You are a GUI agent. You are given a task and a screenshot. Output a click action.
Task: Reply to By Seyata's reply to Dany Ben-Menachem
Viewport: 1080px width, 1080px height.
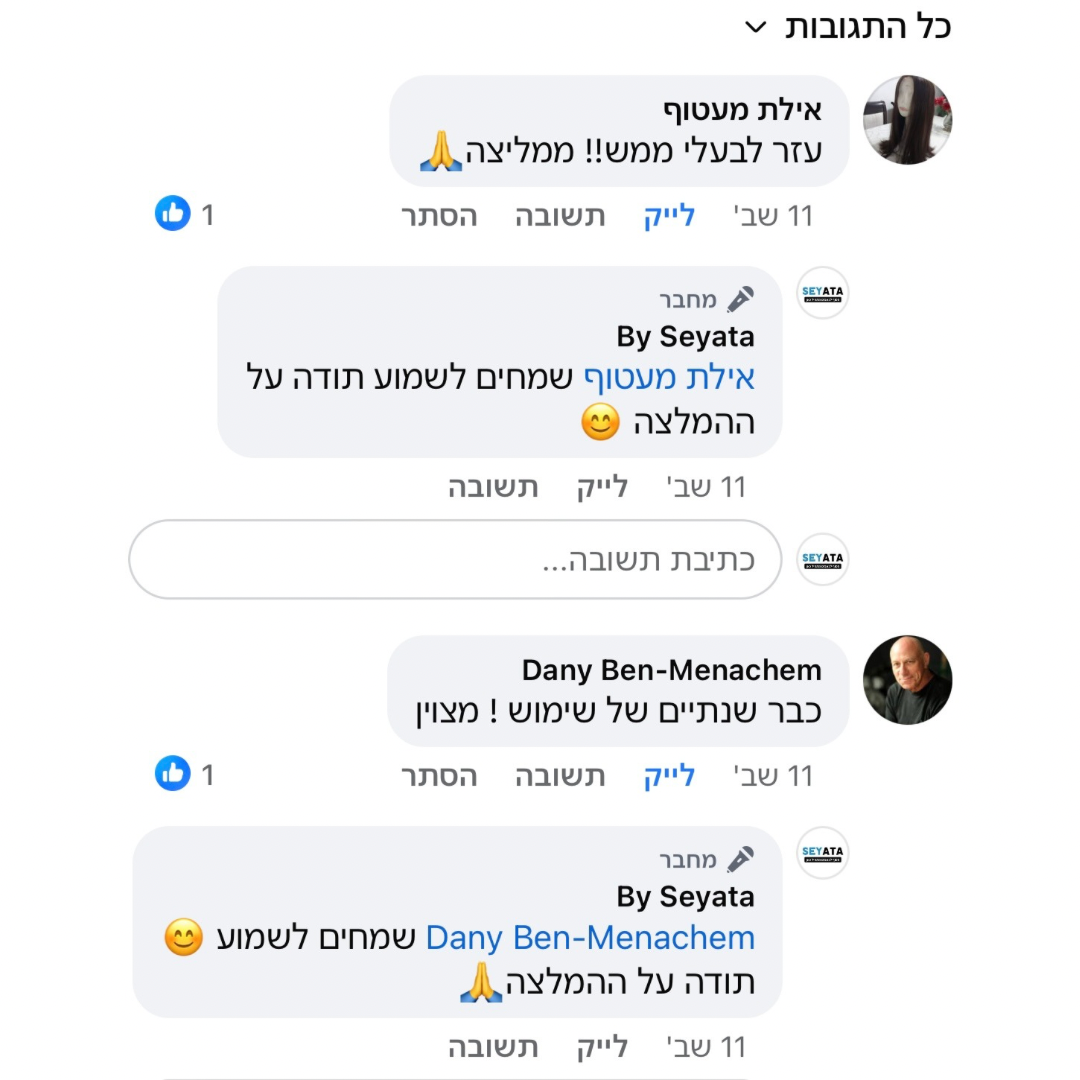point(493,1047)
